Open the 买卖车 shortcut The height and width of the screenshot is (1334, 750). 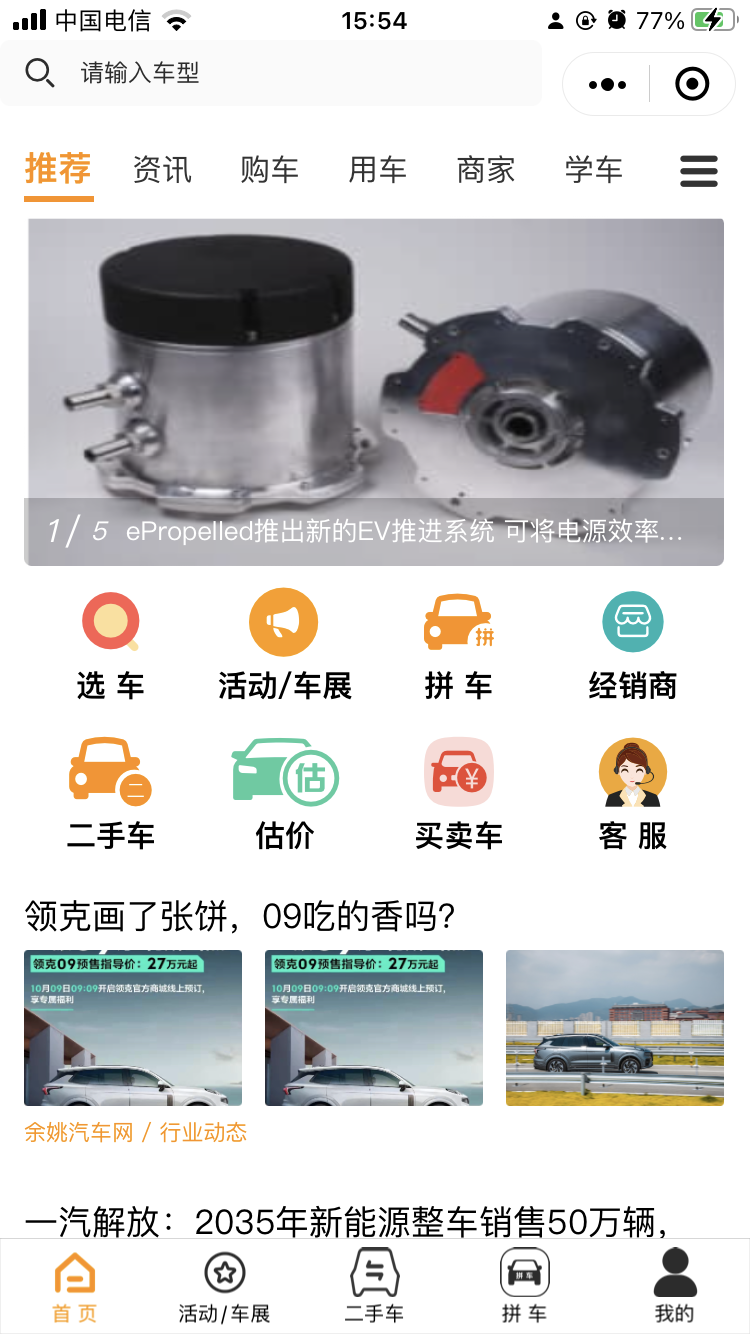pyautogui.click(x=459, y=794)
